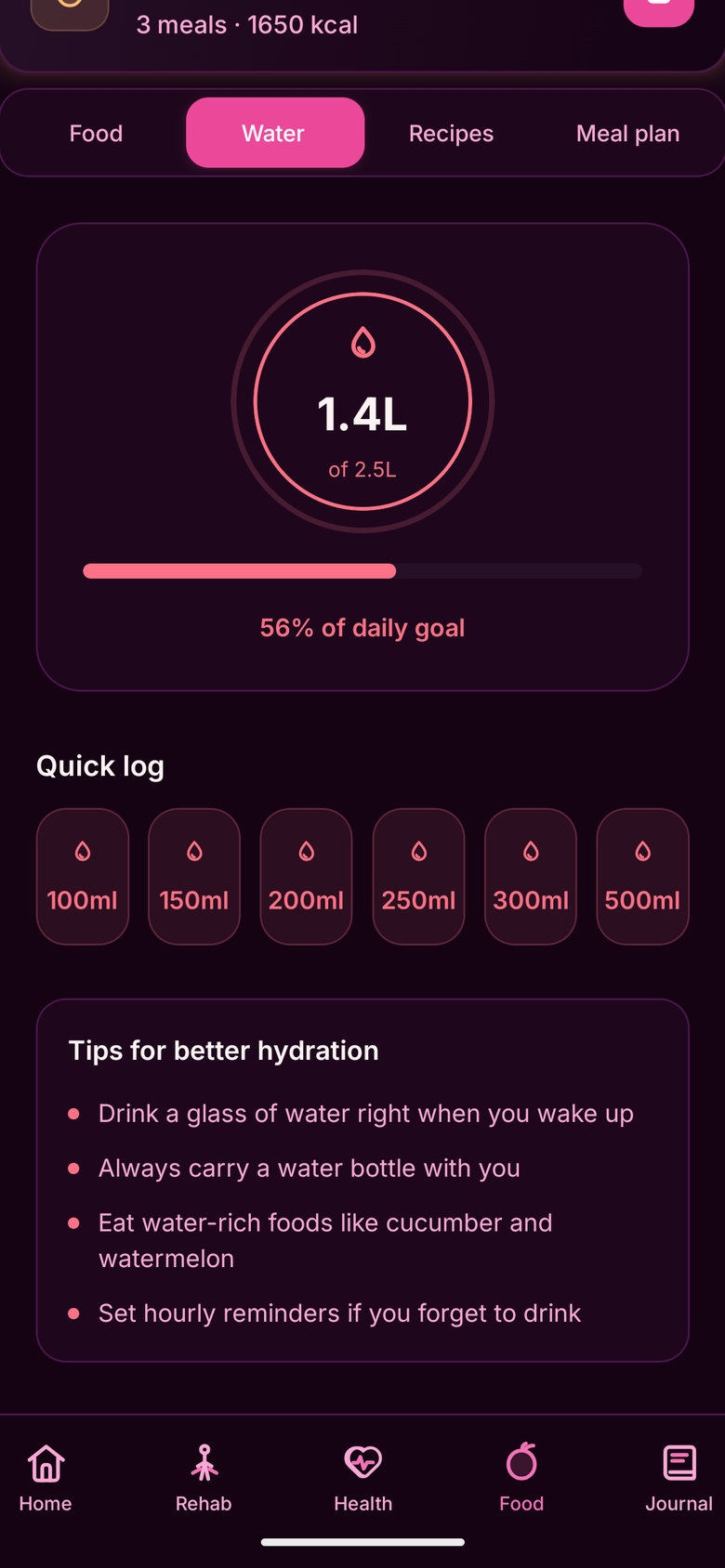
Task: Open the Recipes tab
Action: 451,133
